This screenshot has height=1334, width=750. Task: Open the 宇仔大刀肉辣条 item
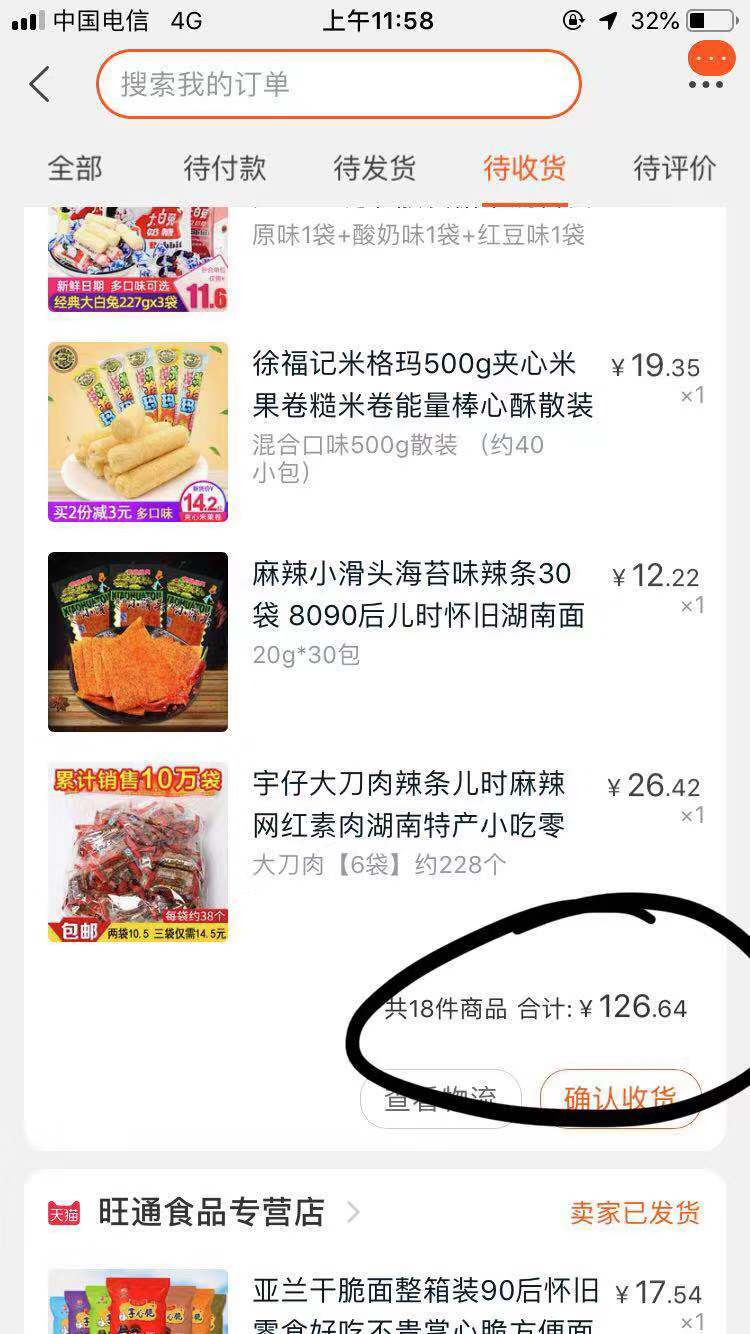click(x=408, y=805)
